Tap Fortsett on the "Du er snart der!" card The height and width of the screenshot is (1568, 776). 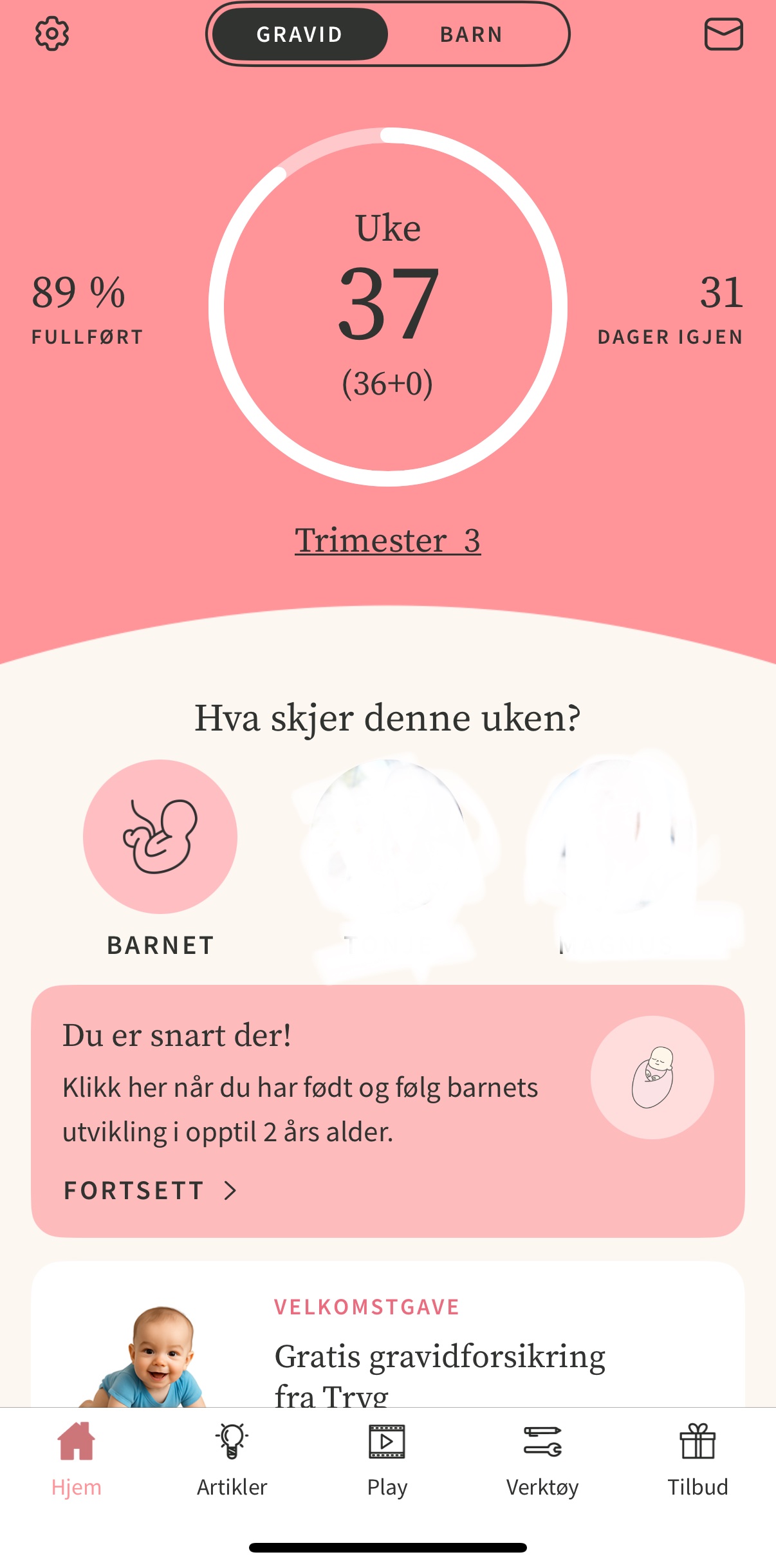(x=151, y=1190)
